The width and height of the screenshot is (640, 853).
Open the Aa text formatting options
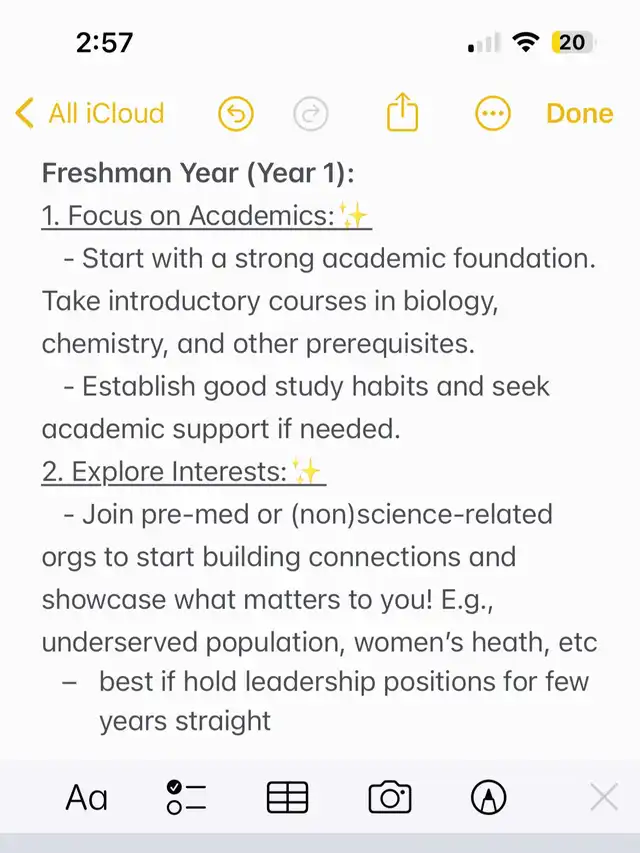point(87,797)
